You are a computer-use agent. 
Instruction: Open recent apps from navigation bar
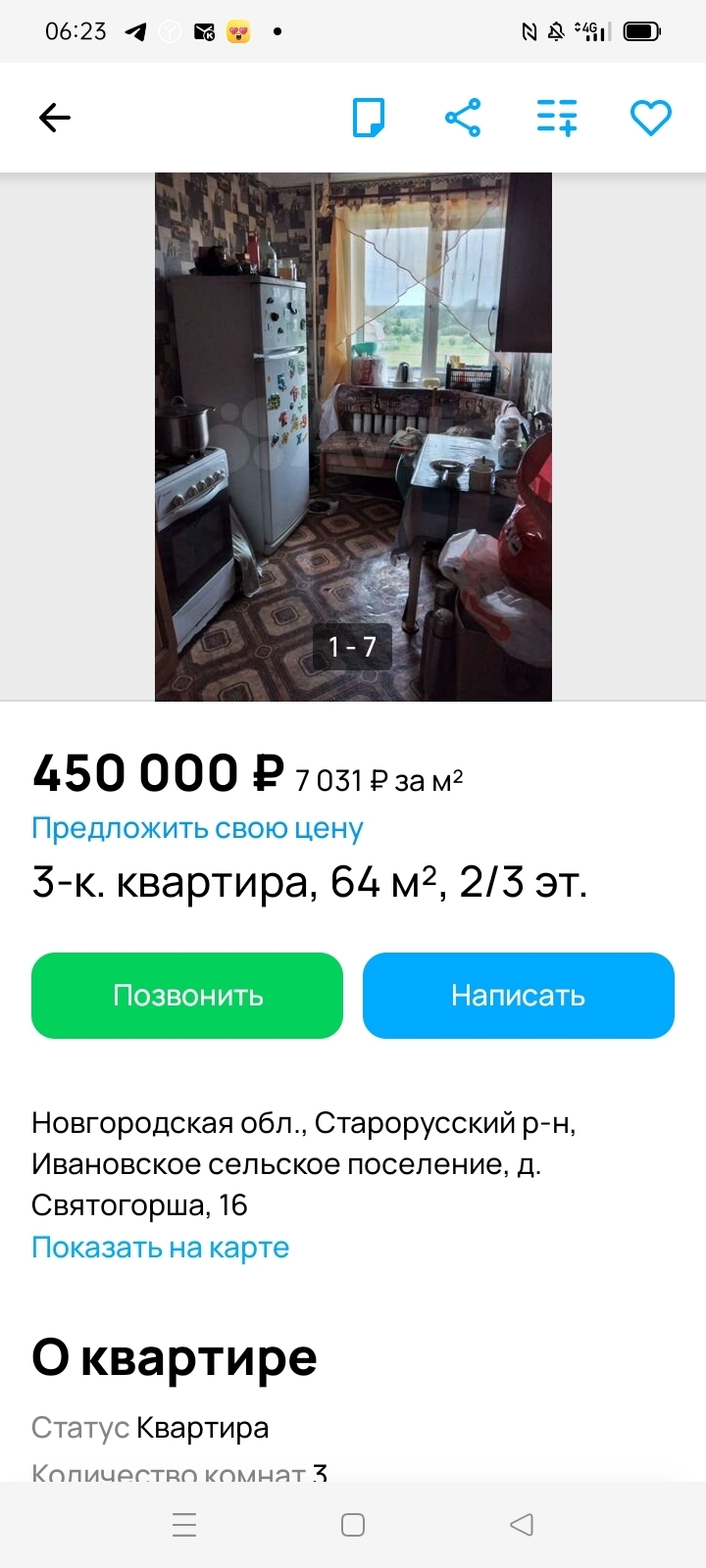coord(184,1525)
